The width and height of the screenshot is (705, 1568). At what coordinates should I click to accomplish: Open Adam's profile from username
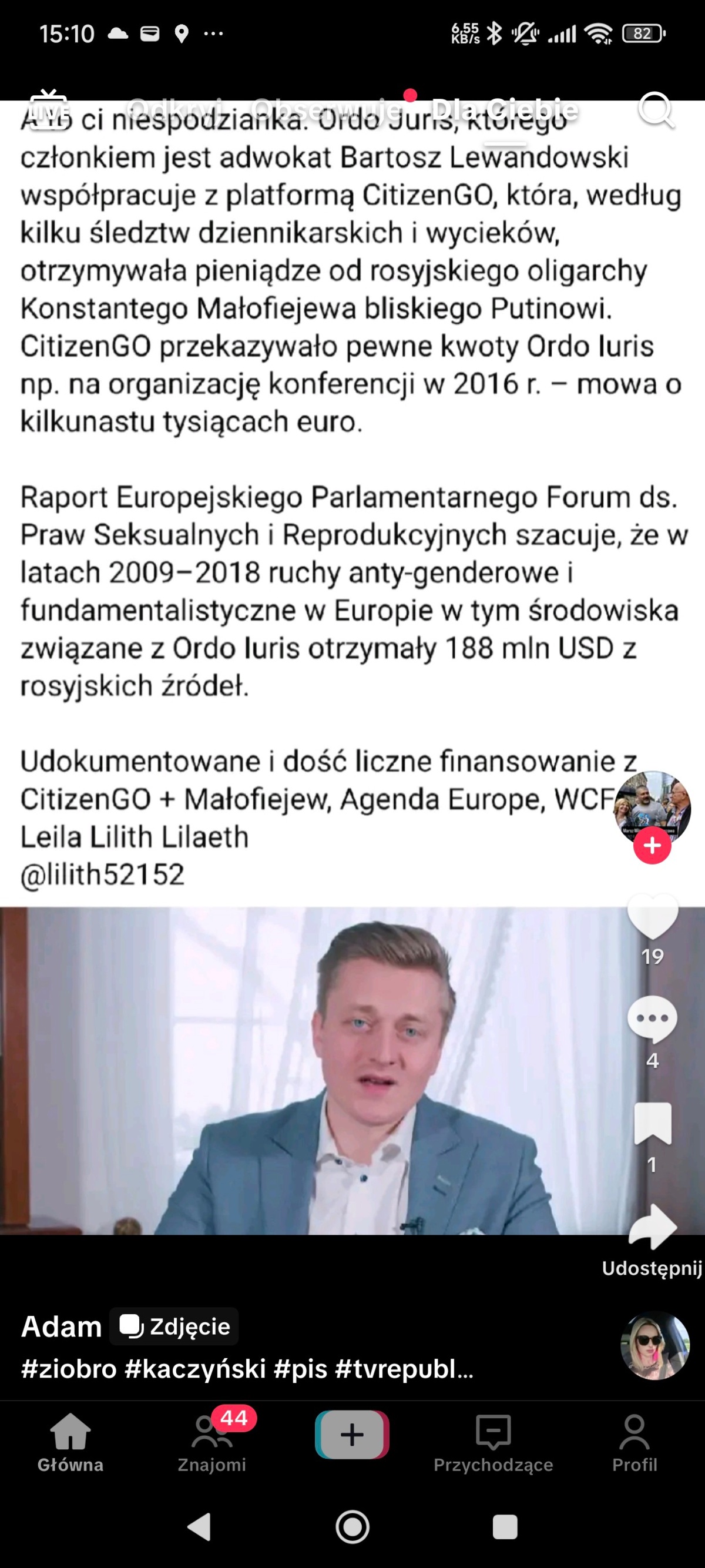click(62, 1326)
